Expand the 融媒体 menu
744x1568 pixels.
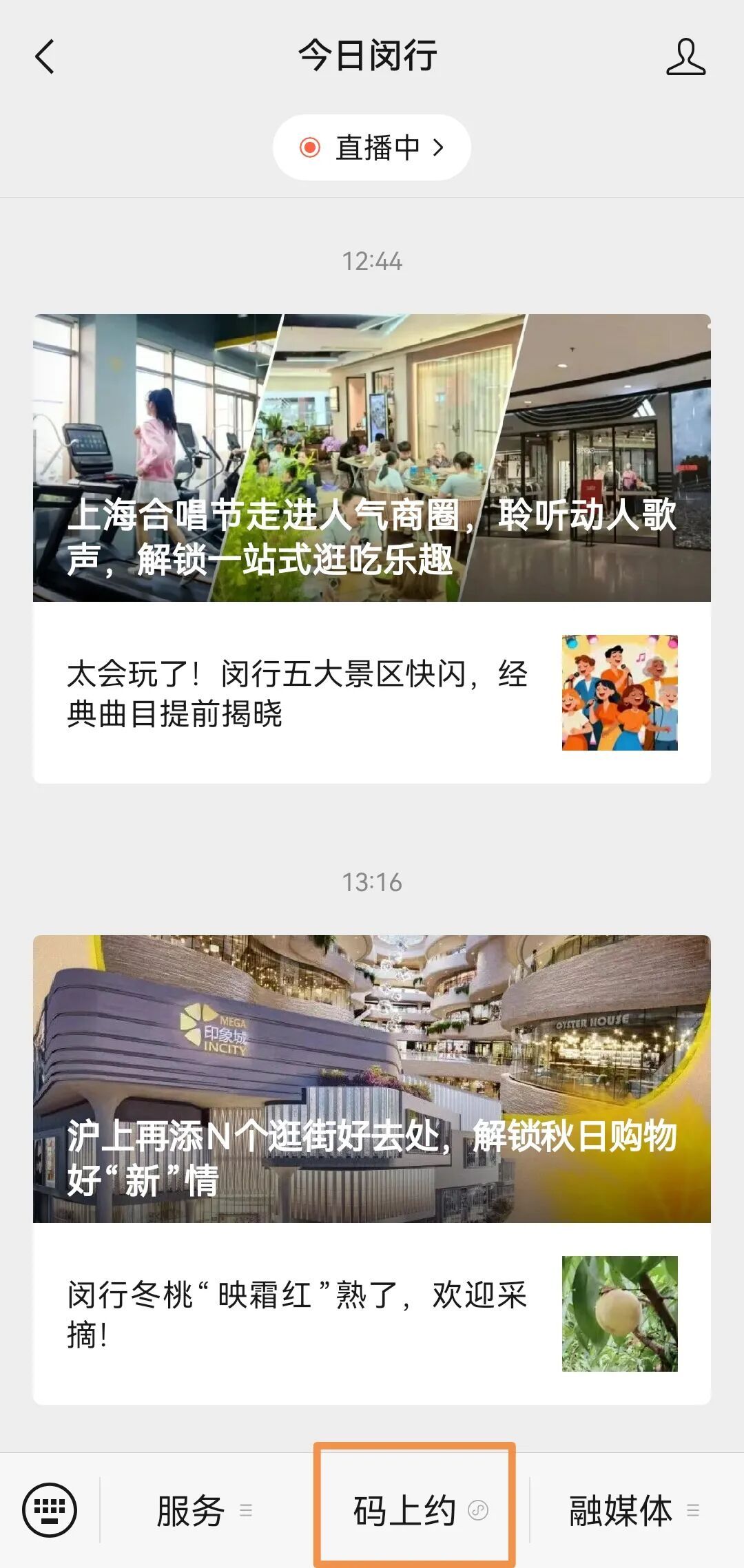(634, 1511)
